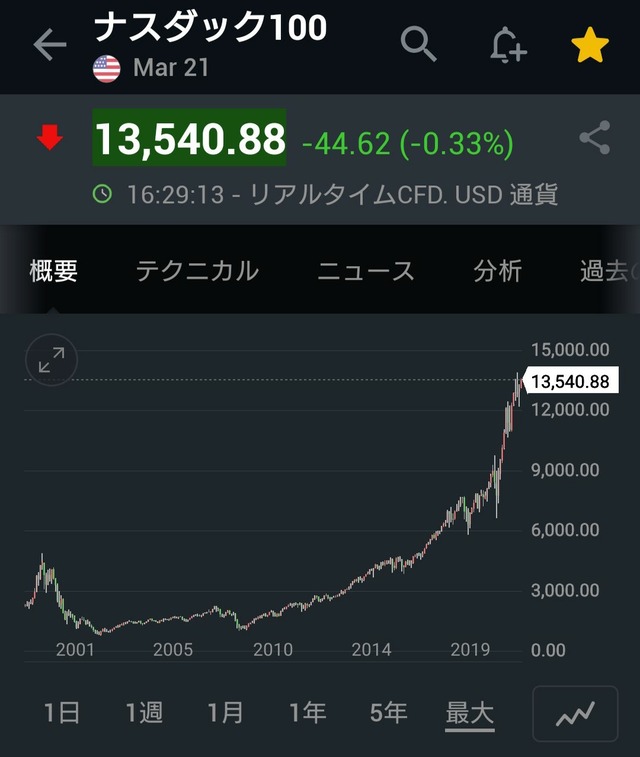640x757 pixels.
Task: Select the 概要 tab
Action: click(54, 271)
